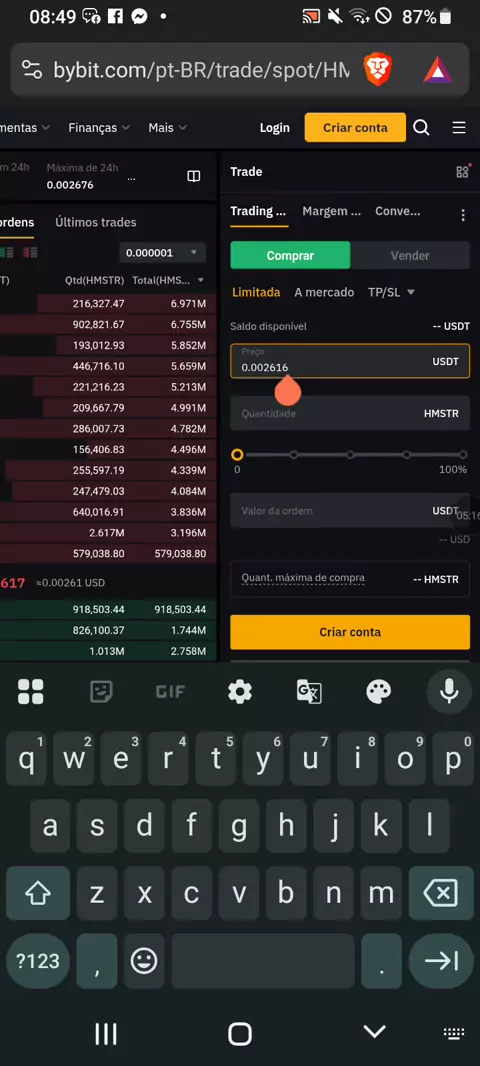Switch to Margem trading tab

pos(331,211)
